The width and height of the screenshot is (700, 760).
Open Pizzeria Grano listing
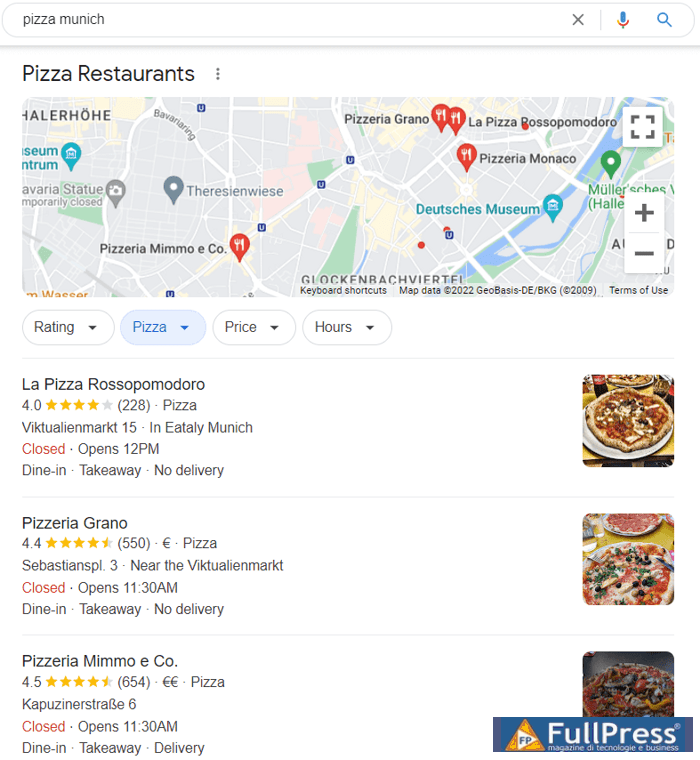(75, 523)
